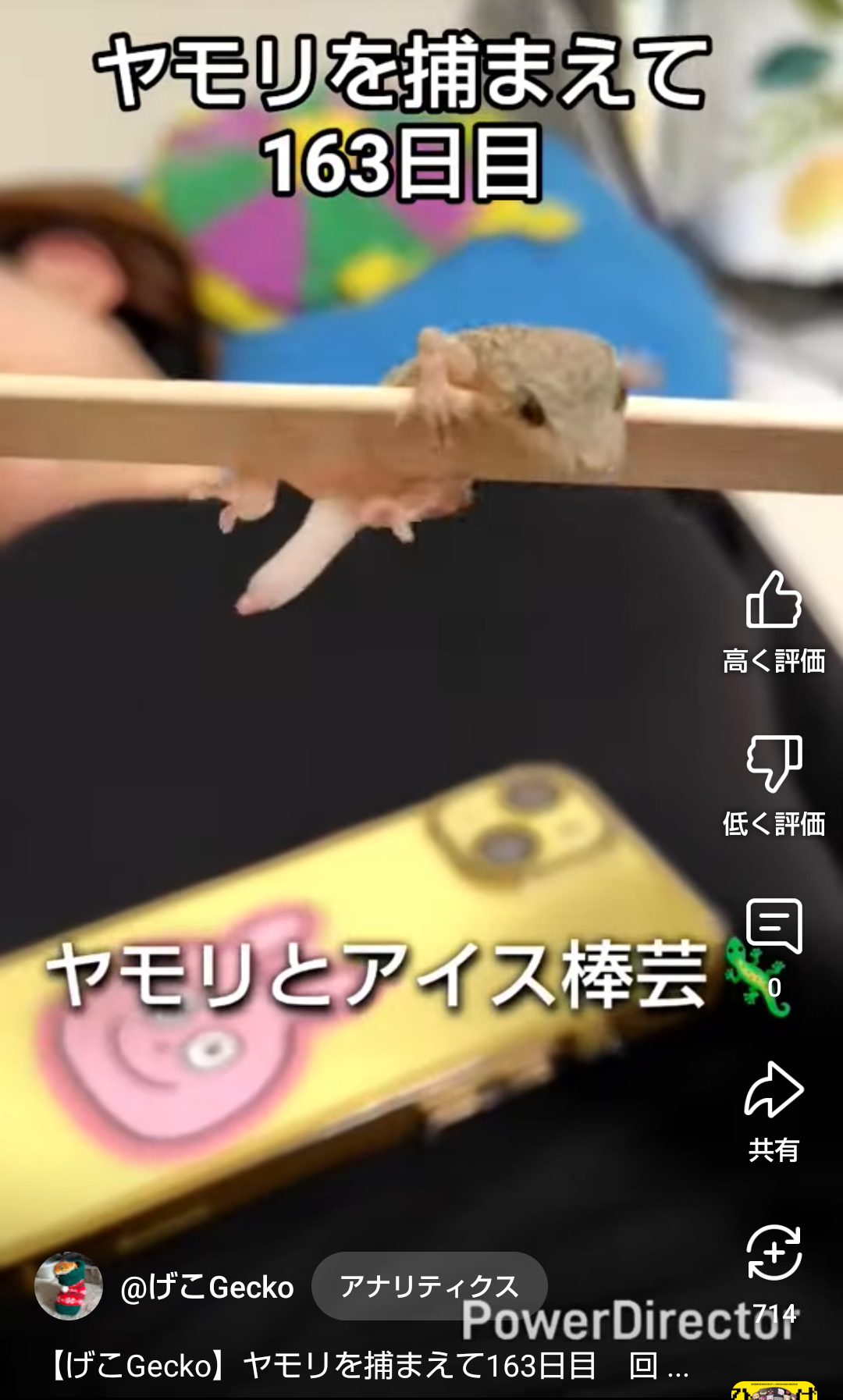Dislike this Short video

tap(774, 763)
